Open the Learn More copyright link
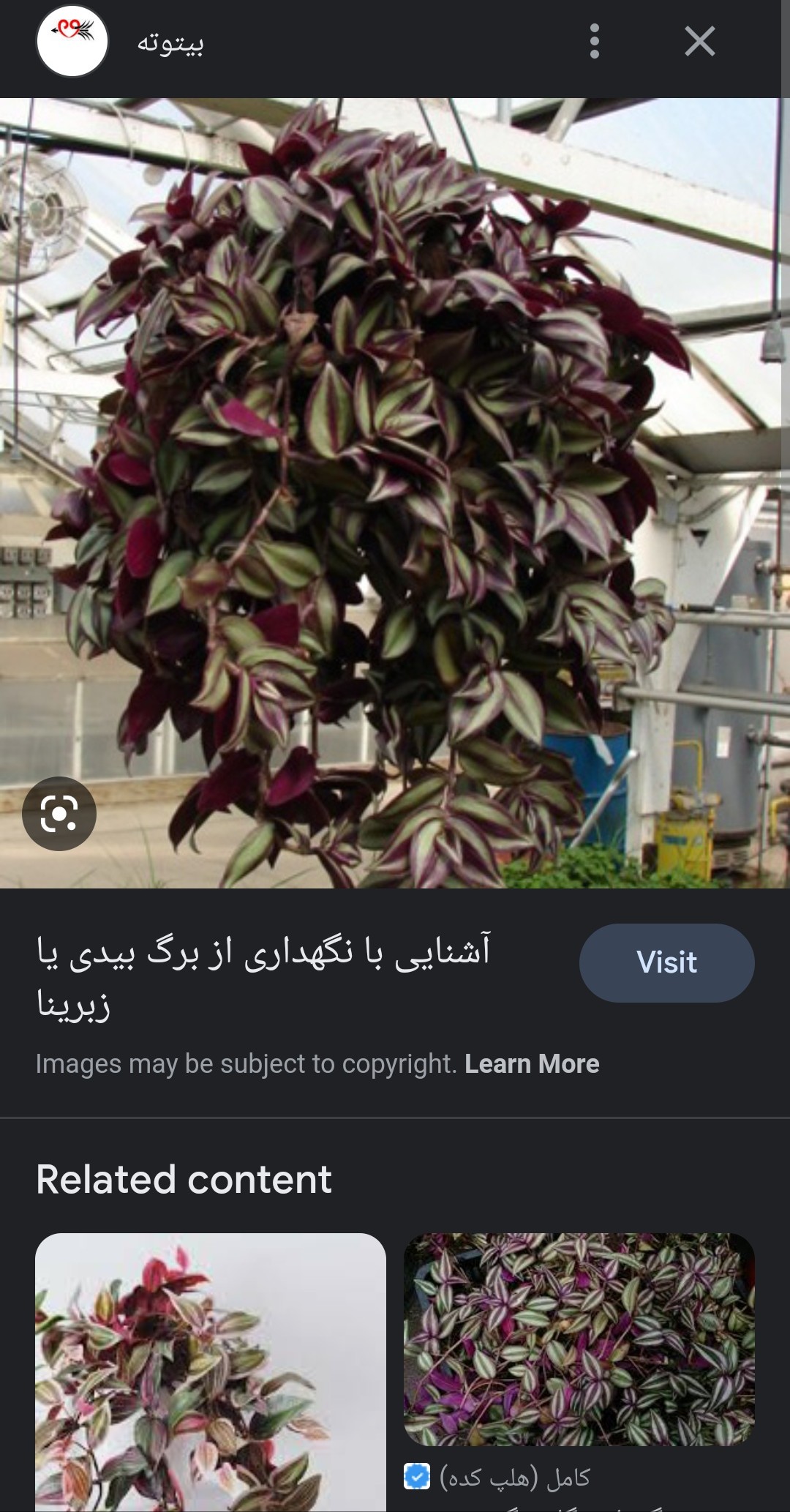Screen dimensions: 790x1512 pos(532,1063)
